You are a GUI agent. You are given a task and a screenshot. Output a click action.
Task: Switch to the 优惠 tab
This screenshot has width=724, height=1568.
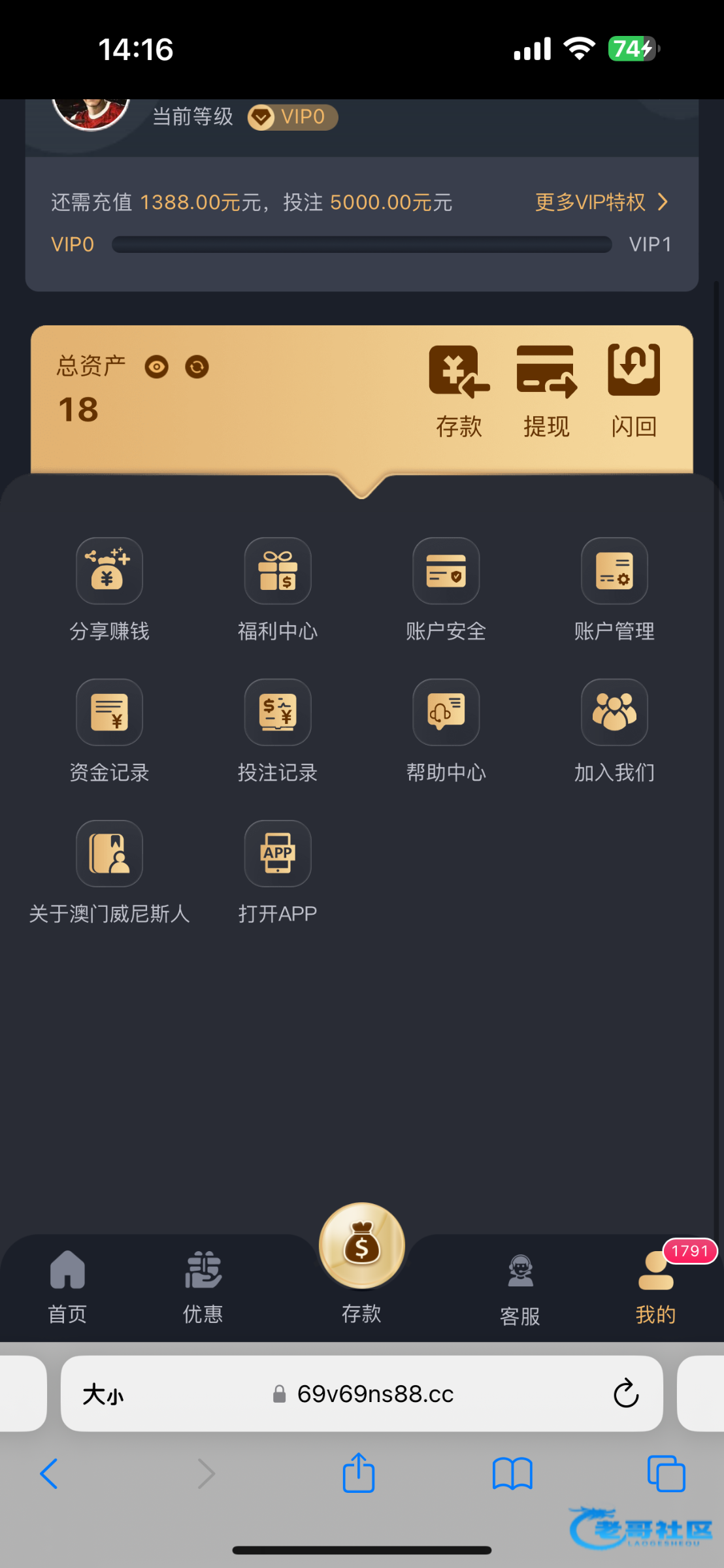[203, 1285]
